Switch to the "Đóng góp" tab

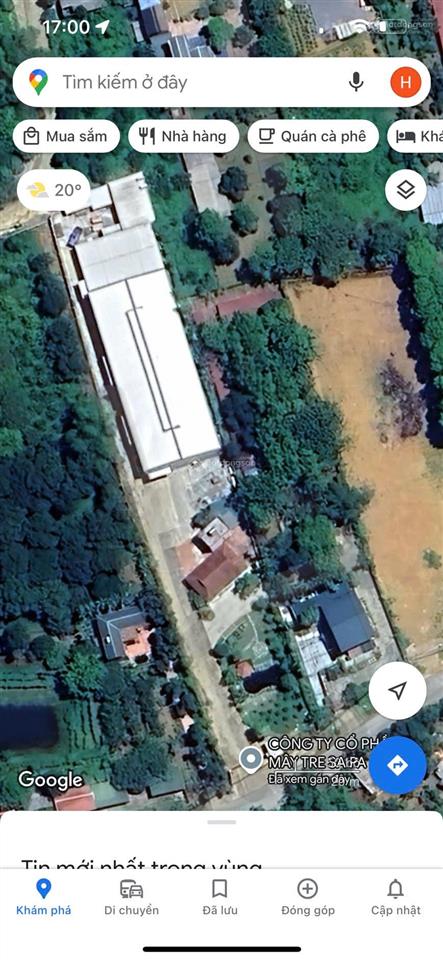tap(308, 897)
